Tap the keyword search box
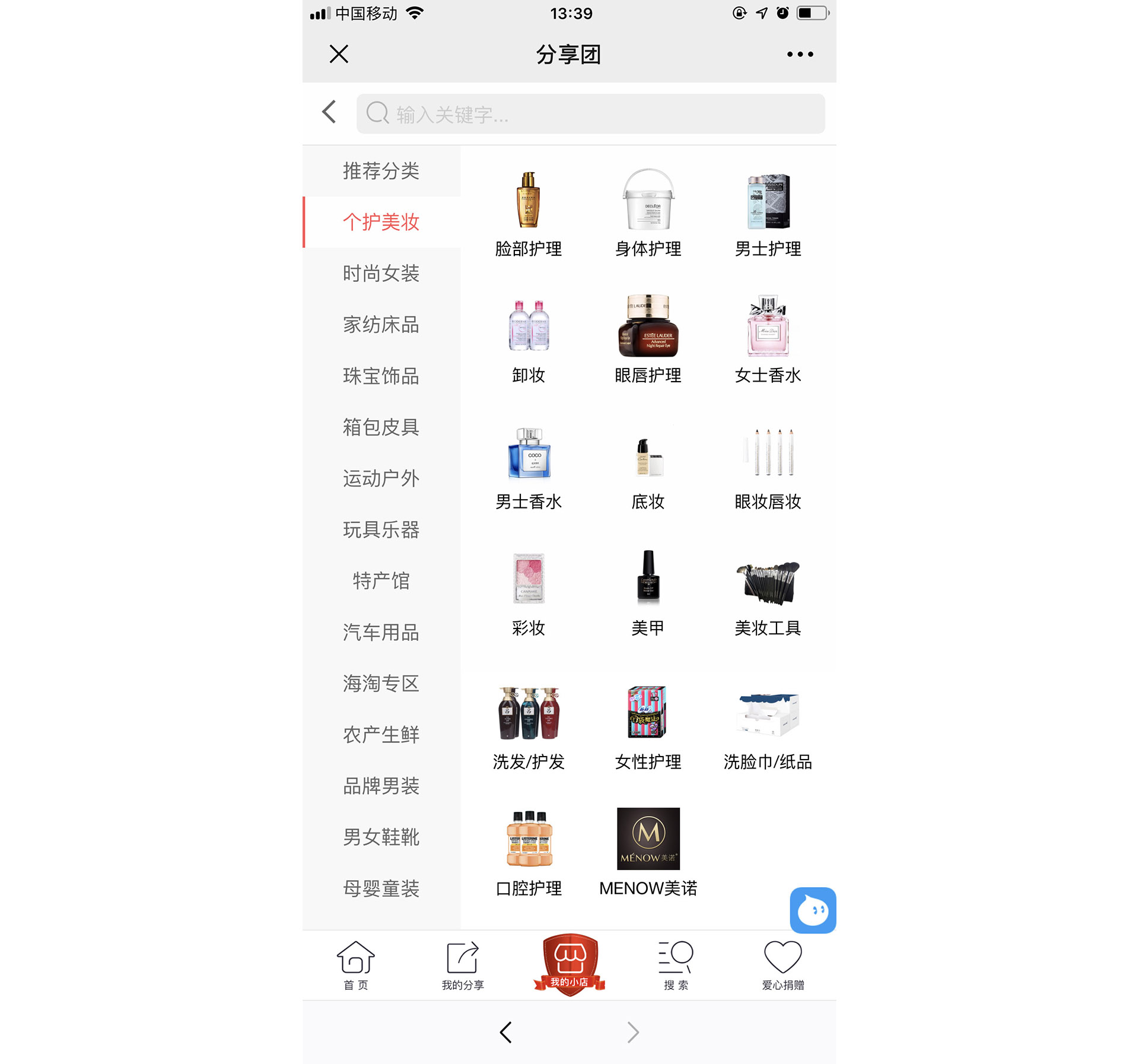The width and height of the screenshot is (1139, 1064). coord(590,113)
